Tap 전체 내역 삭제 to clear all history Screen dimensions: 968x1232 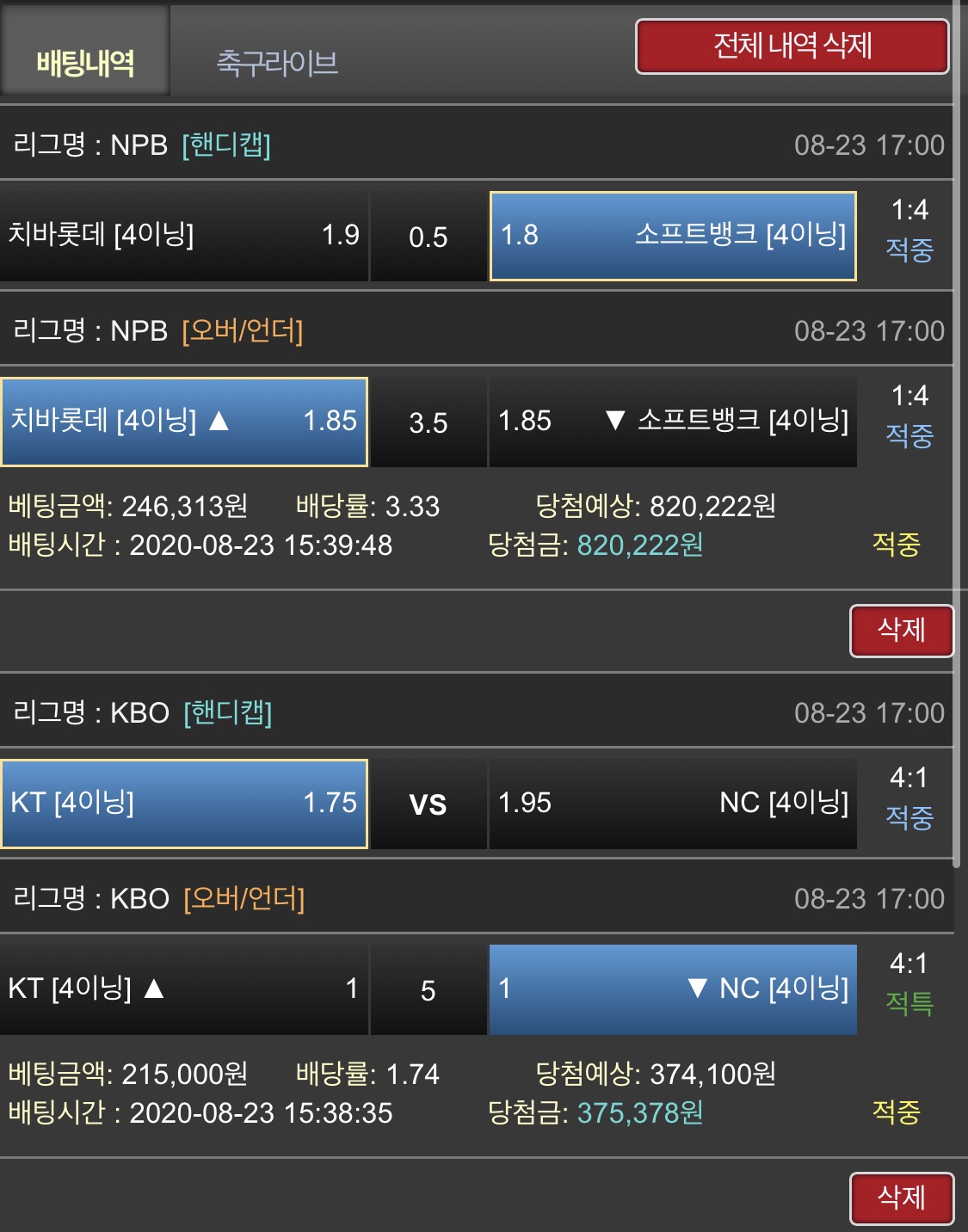pos(792,46)
